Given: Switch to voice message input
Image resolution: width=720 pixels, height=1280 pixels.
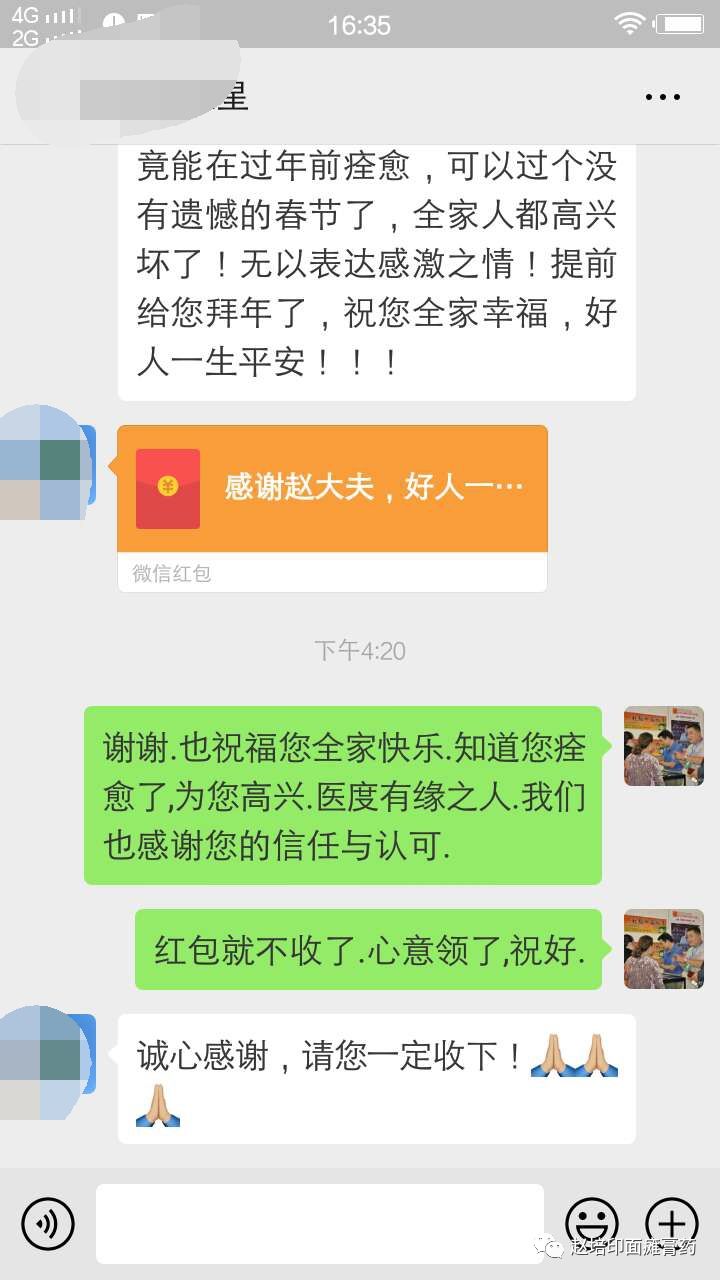Looking at the screenshot, I should (x=48, y=1223).
